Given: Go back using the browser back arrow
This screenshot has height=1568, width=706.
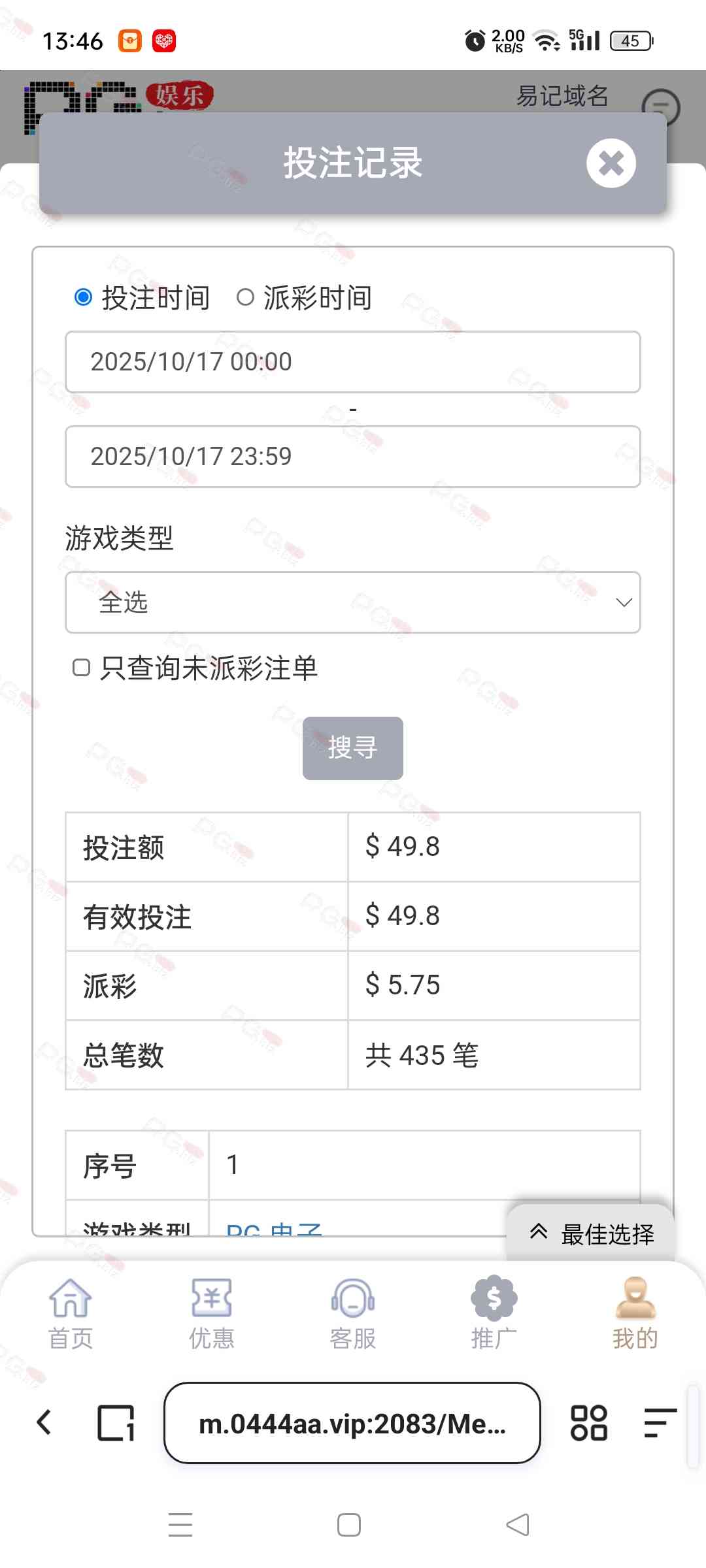Looking at the screenshot, I should [x=44, y=1422].
